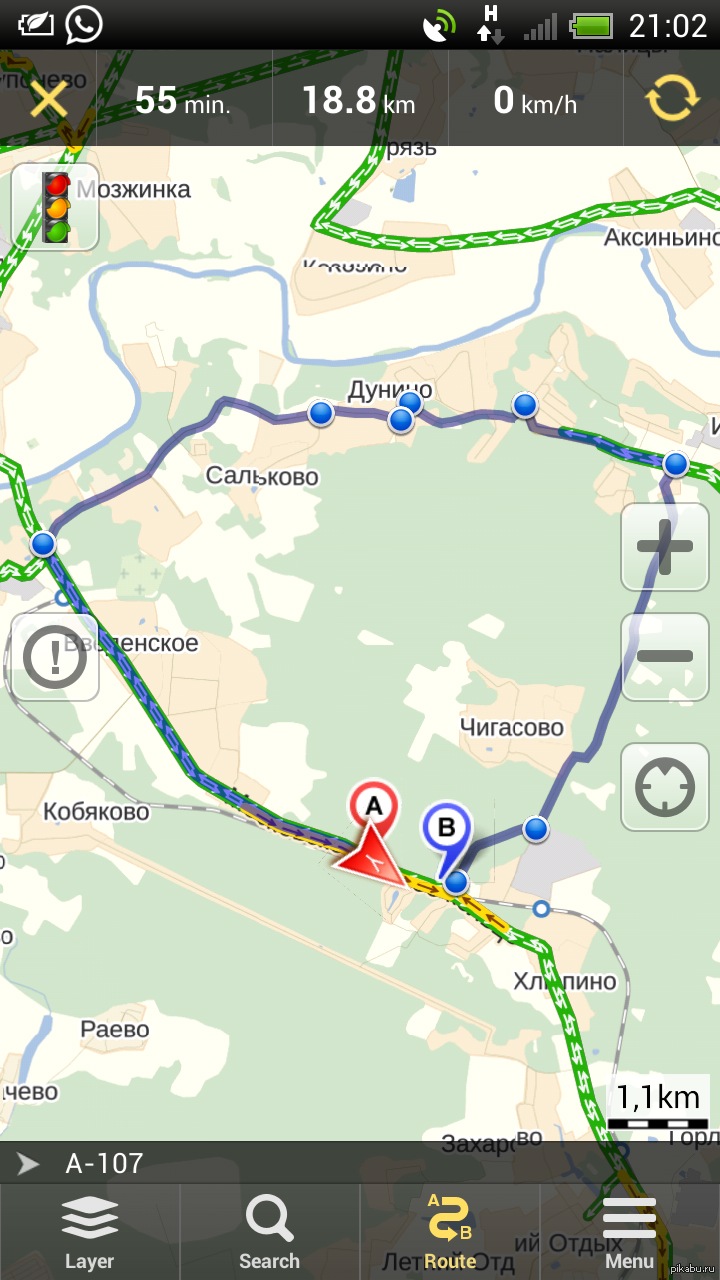Image resolution: width=720 pixels, height=1280 pixels.
Task: Center the map on my location
Action: pyautogui.click(x=664, y=787)
